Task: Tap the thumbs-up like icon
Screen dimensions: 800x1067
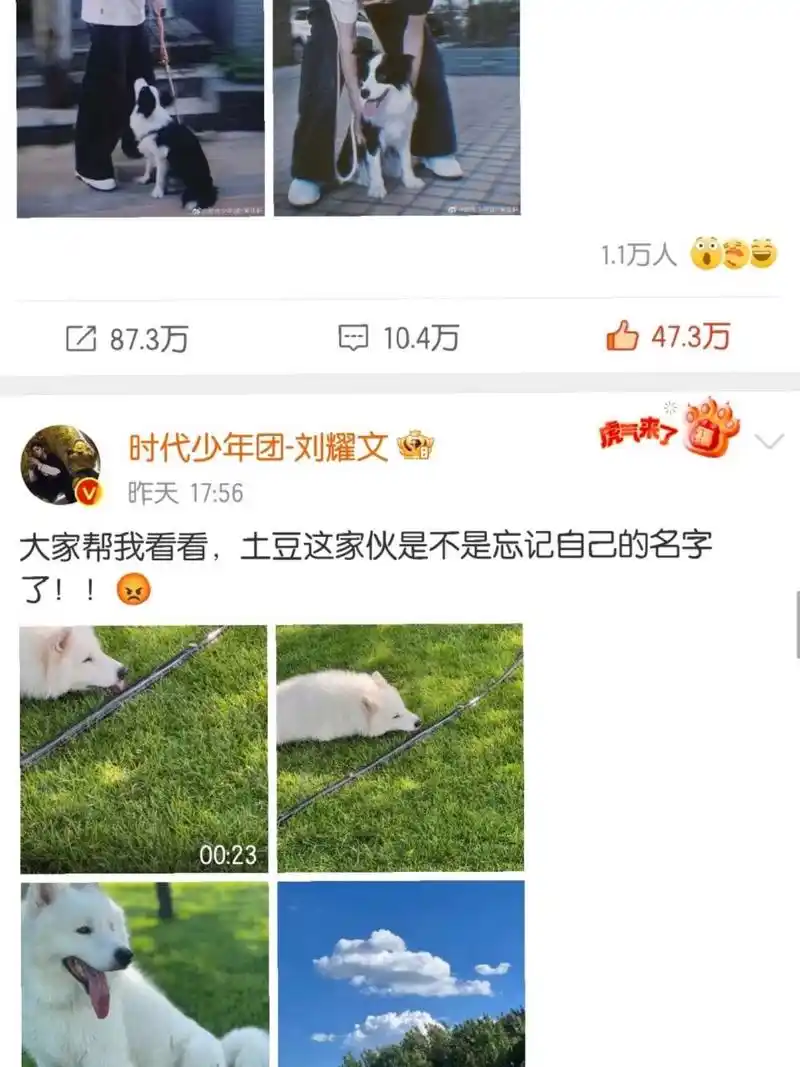Action: [622, 335]
